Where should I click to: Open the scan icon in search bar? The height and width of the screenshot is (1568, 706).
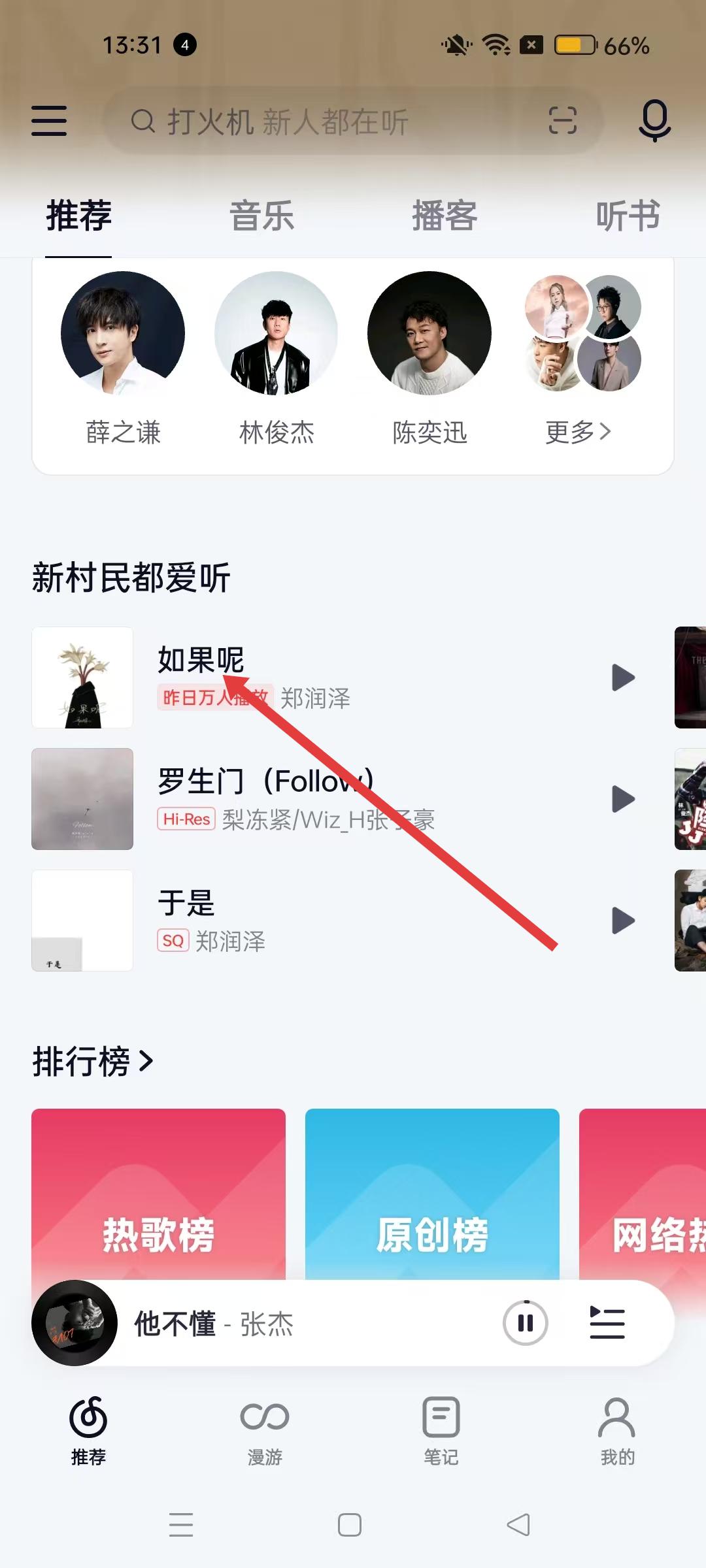pyautogui.click(x=562, y=121)
